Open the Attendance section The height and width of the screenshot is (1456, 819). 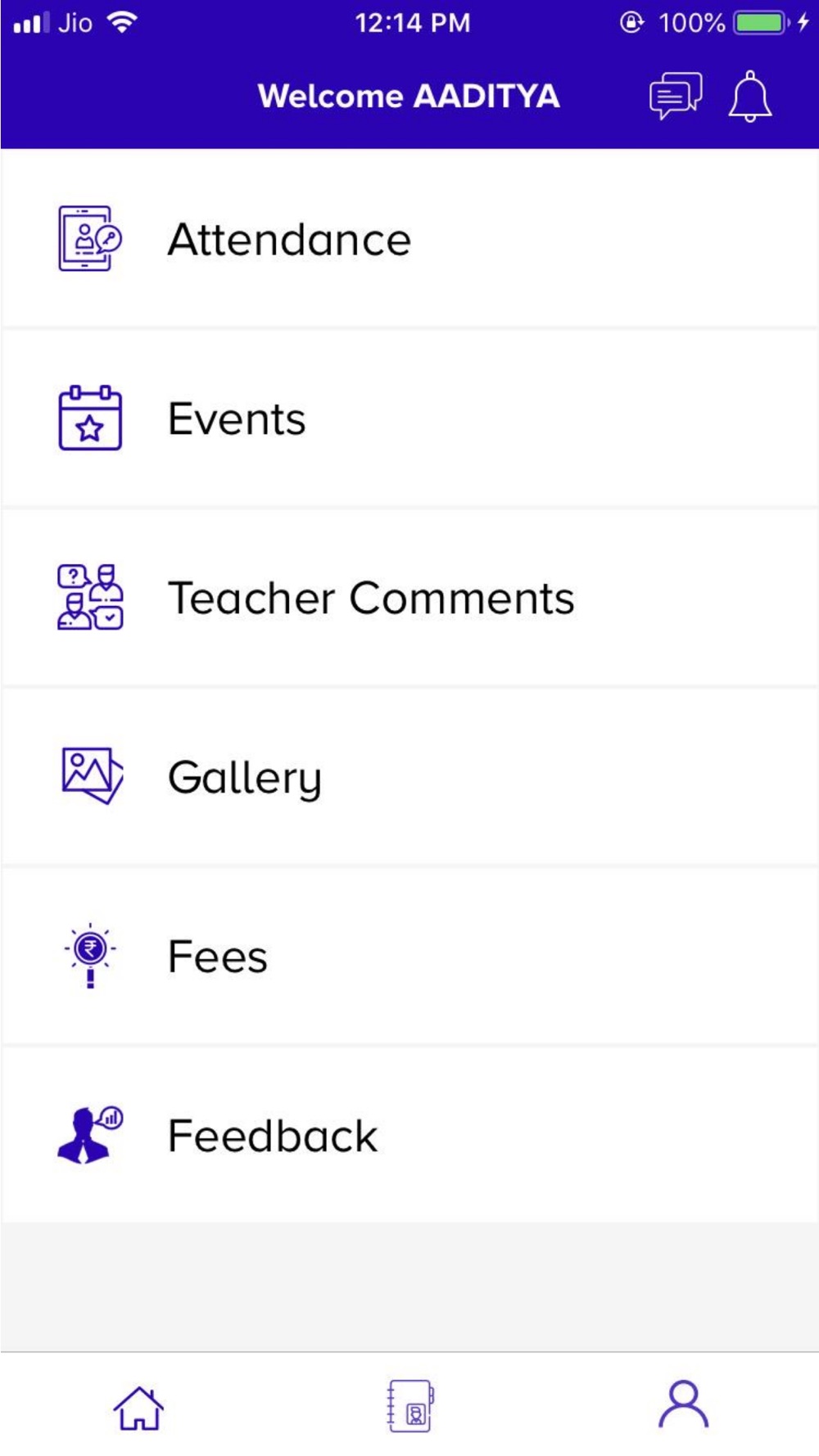[409, 238]
